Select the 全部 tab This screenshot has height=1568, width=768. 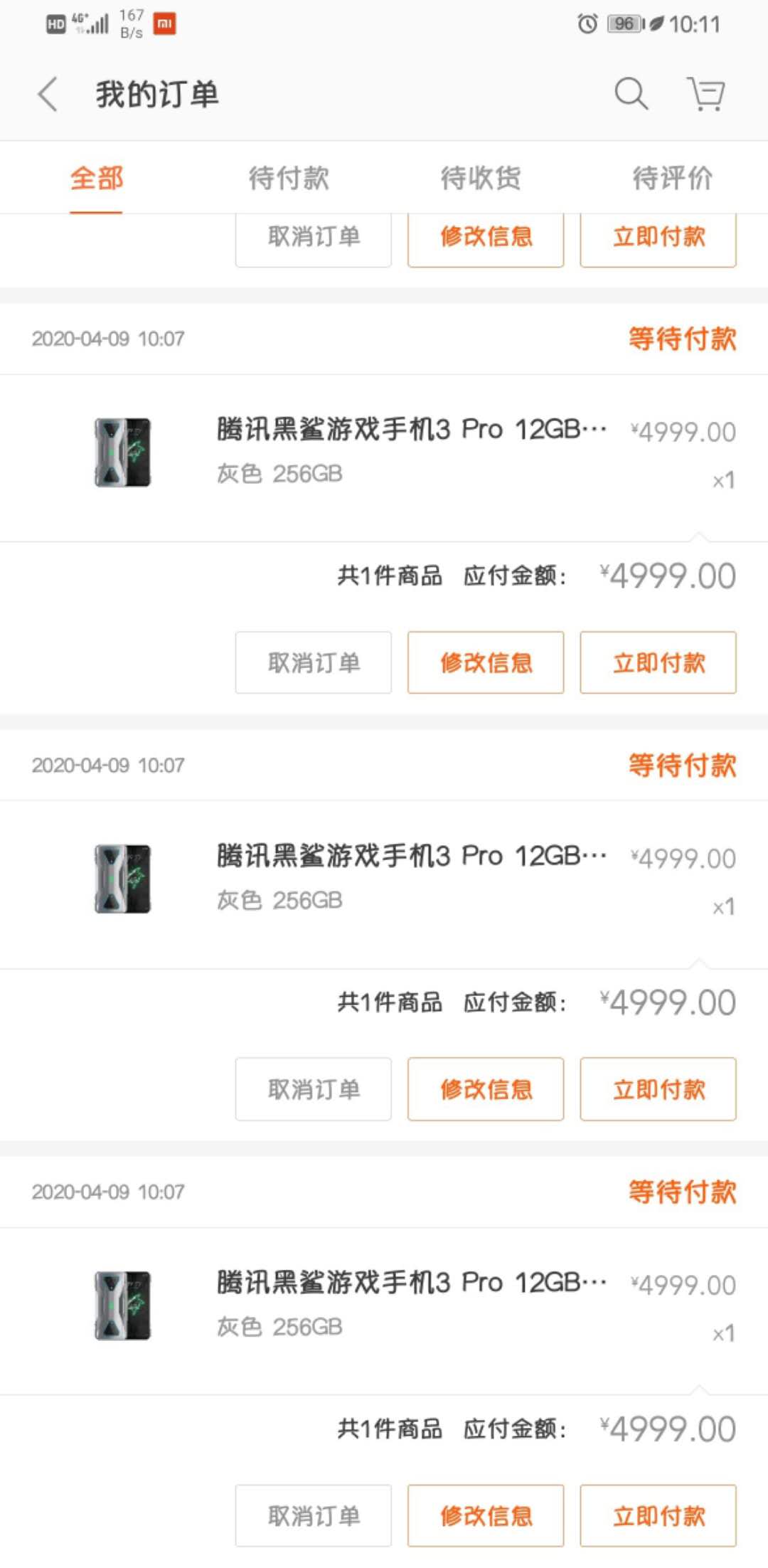97,178
